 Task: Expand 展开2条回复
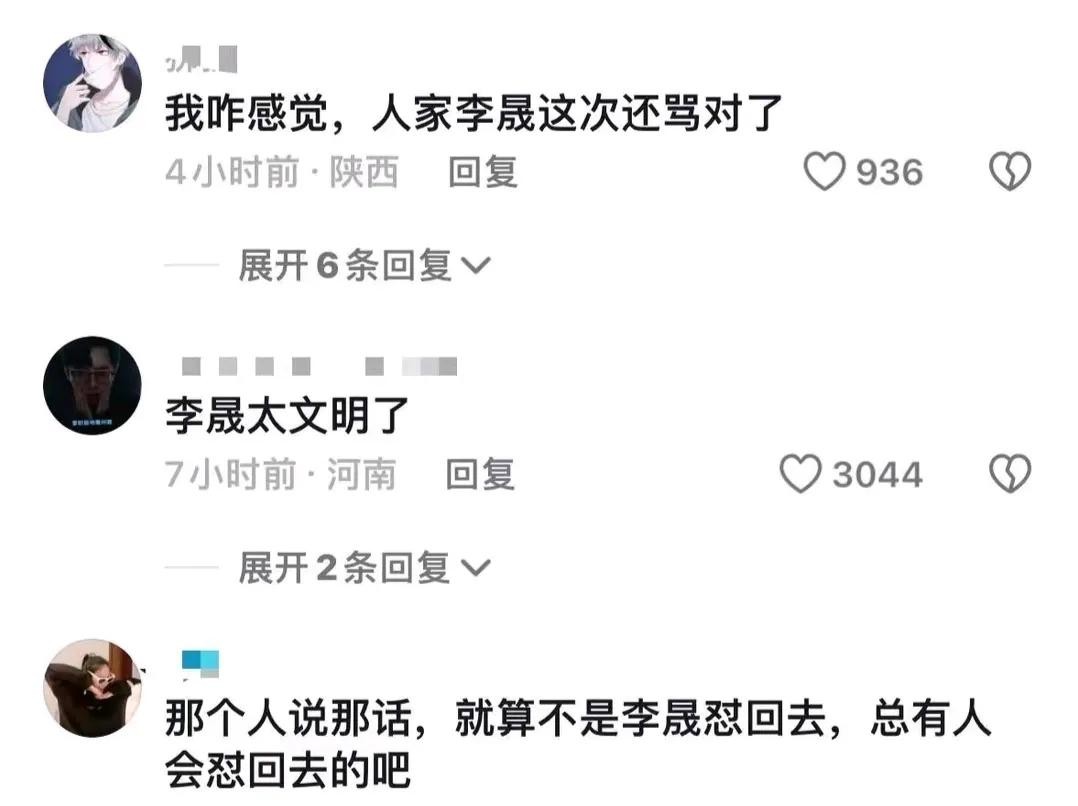[x=364, y=569]
